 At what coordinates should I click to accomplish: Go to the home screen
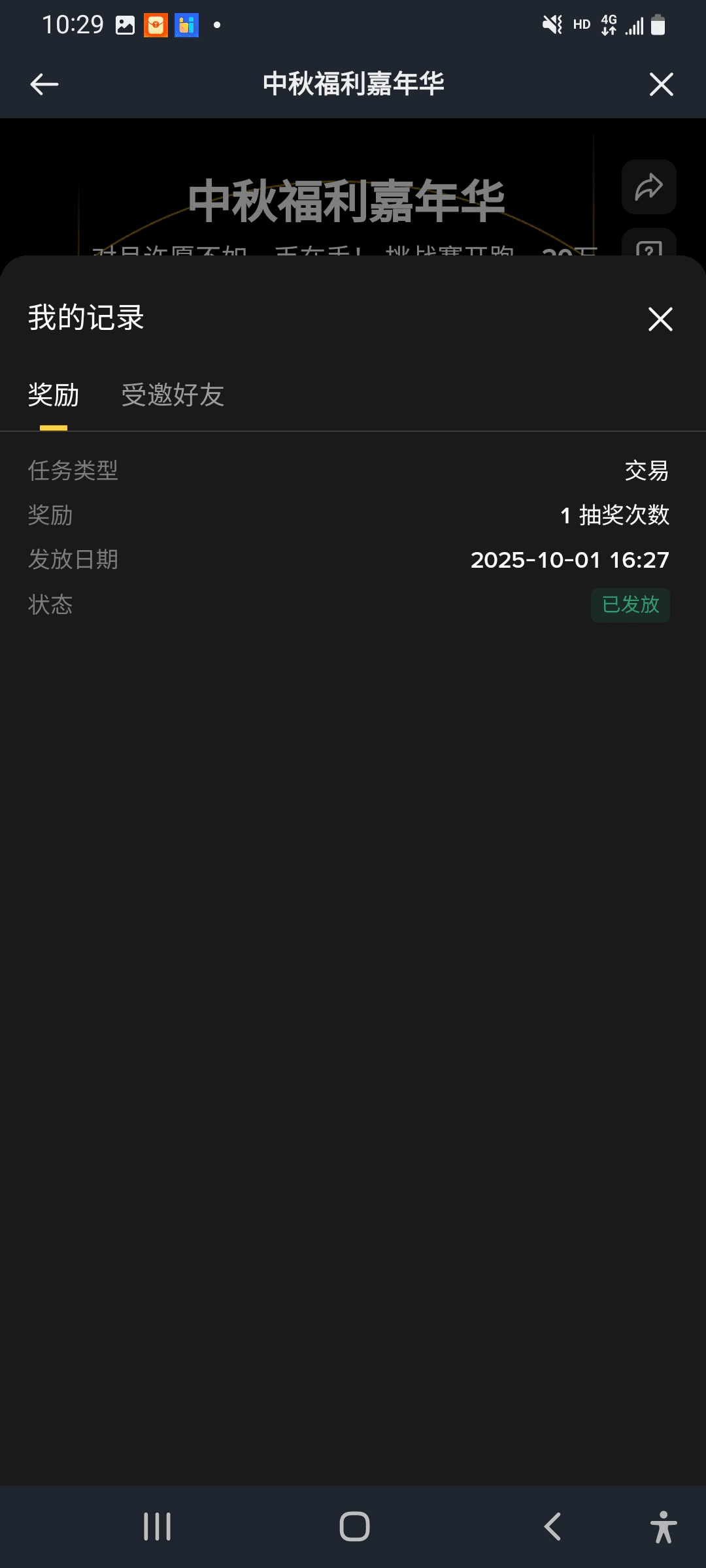tap(354, 1527)
